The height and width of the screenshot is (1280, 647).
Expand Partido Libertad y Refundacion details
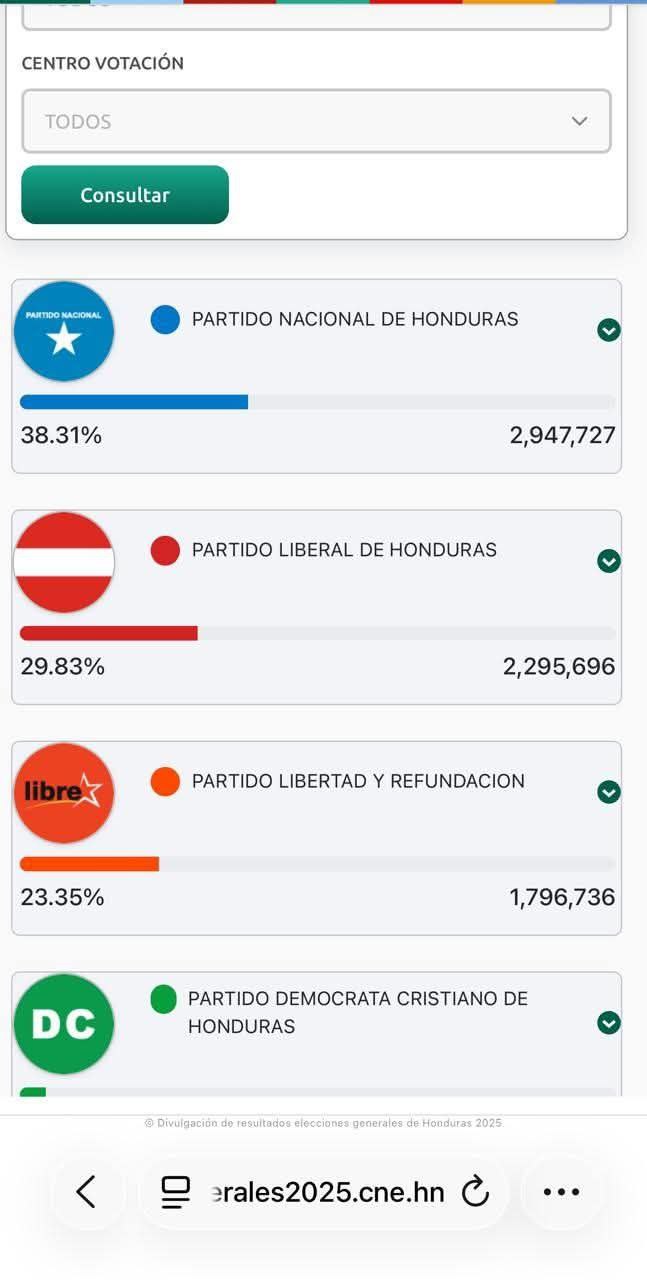[x=608, y=792]
